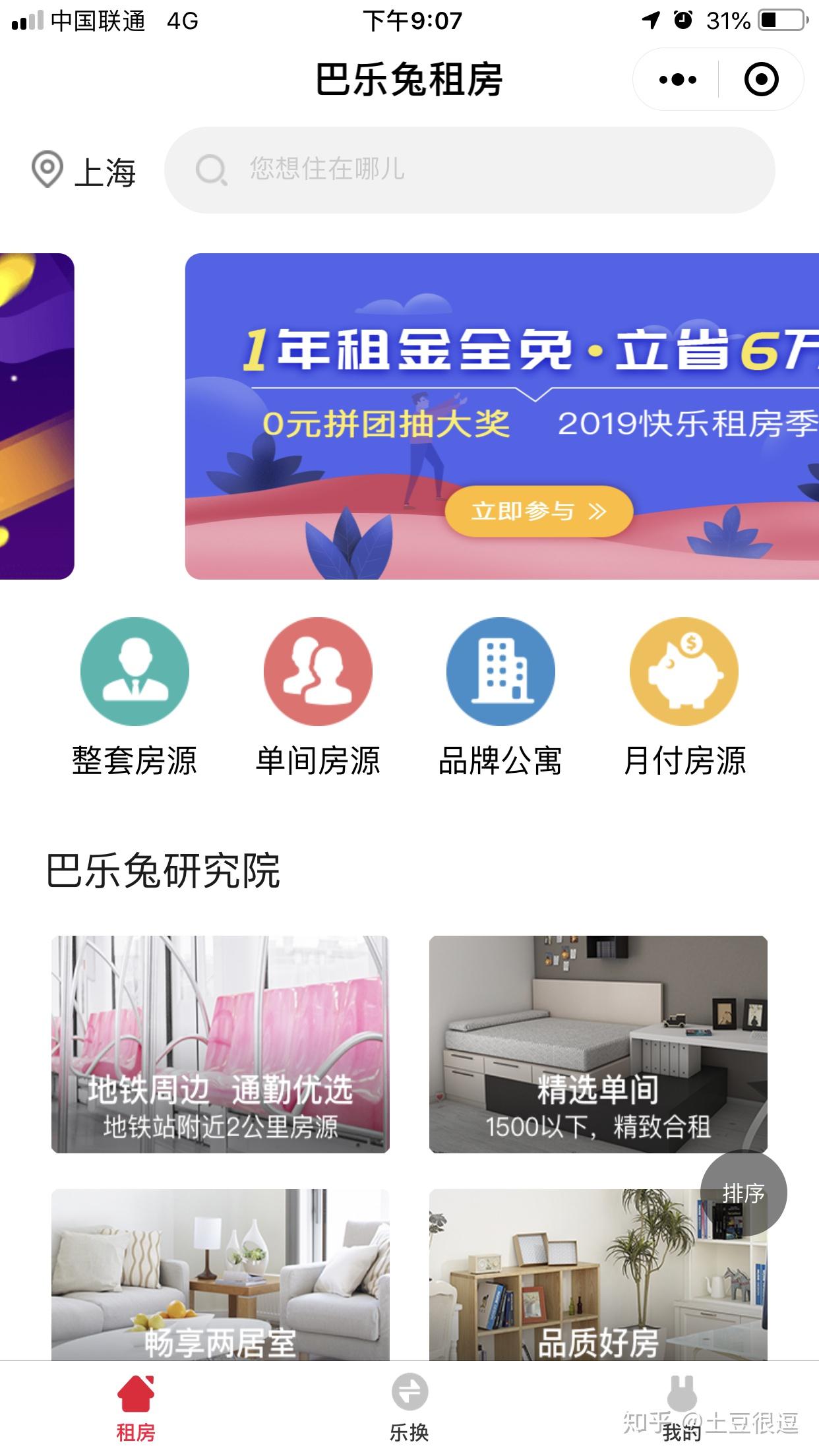Open the mini program more-options menu

(677, 80)
